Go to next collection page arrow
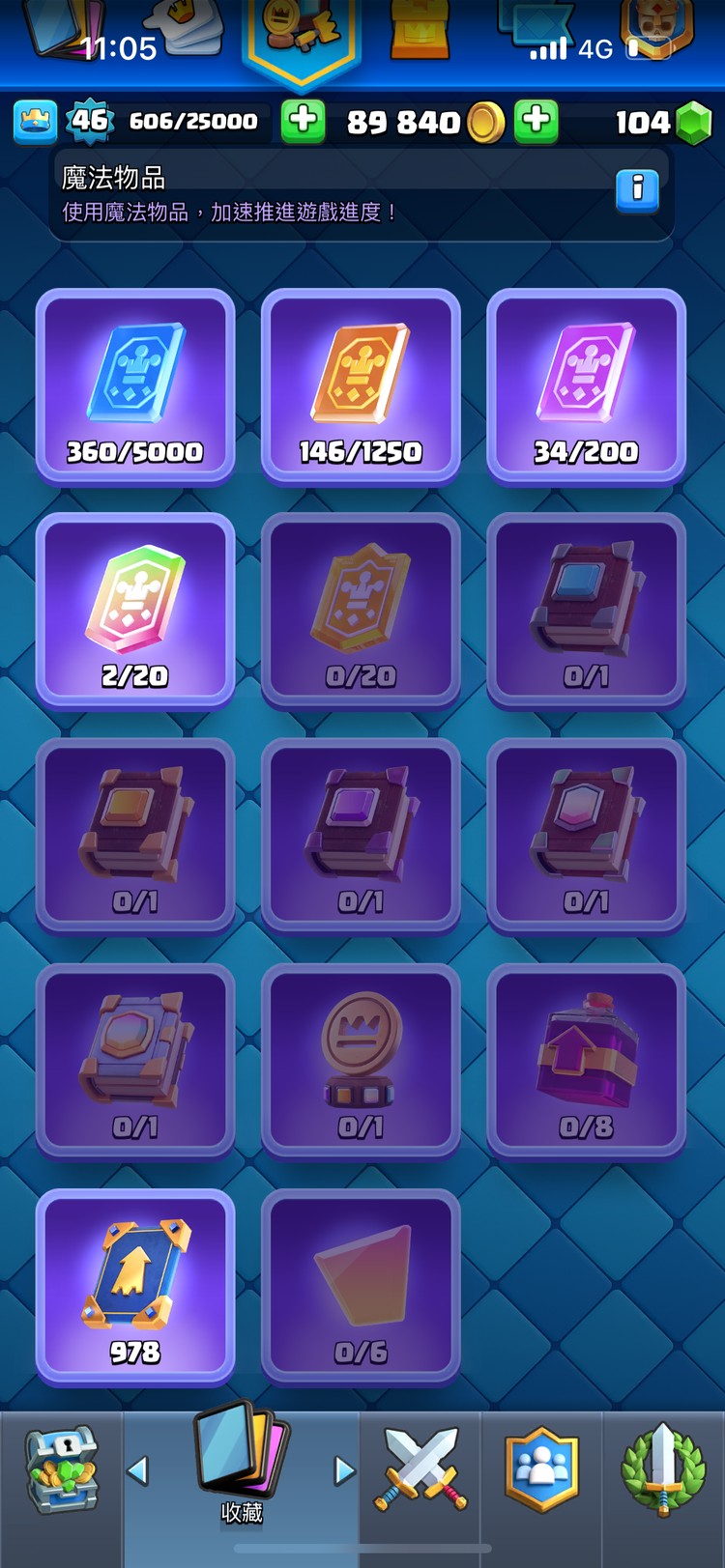This screenshot has height=1568, width=725. (x=344, y=1470)
